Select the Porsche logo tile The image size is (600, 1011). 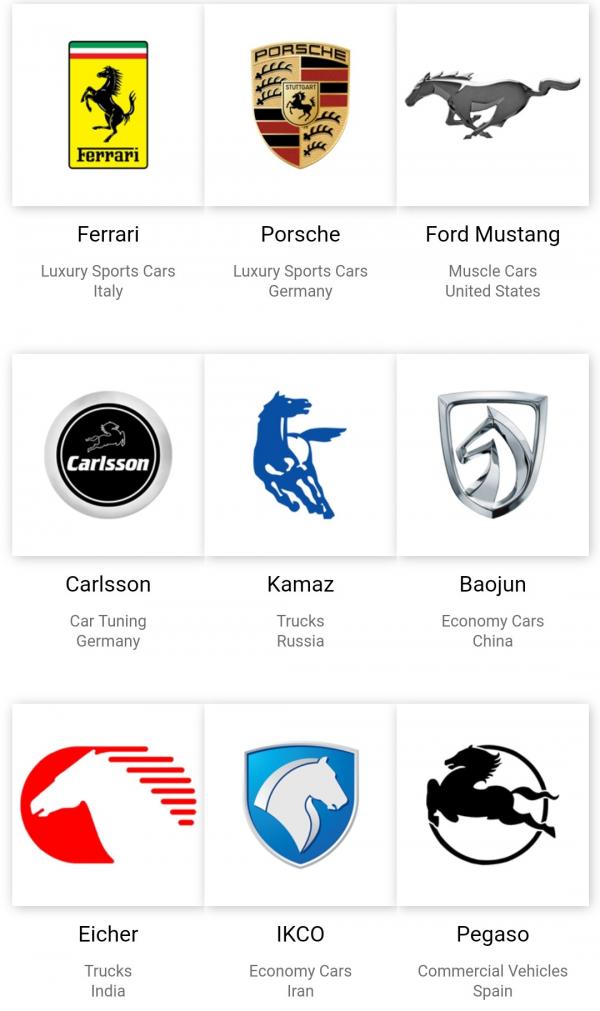pyautogui.click(x=300, y=105)
